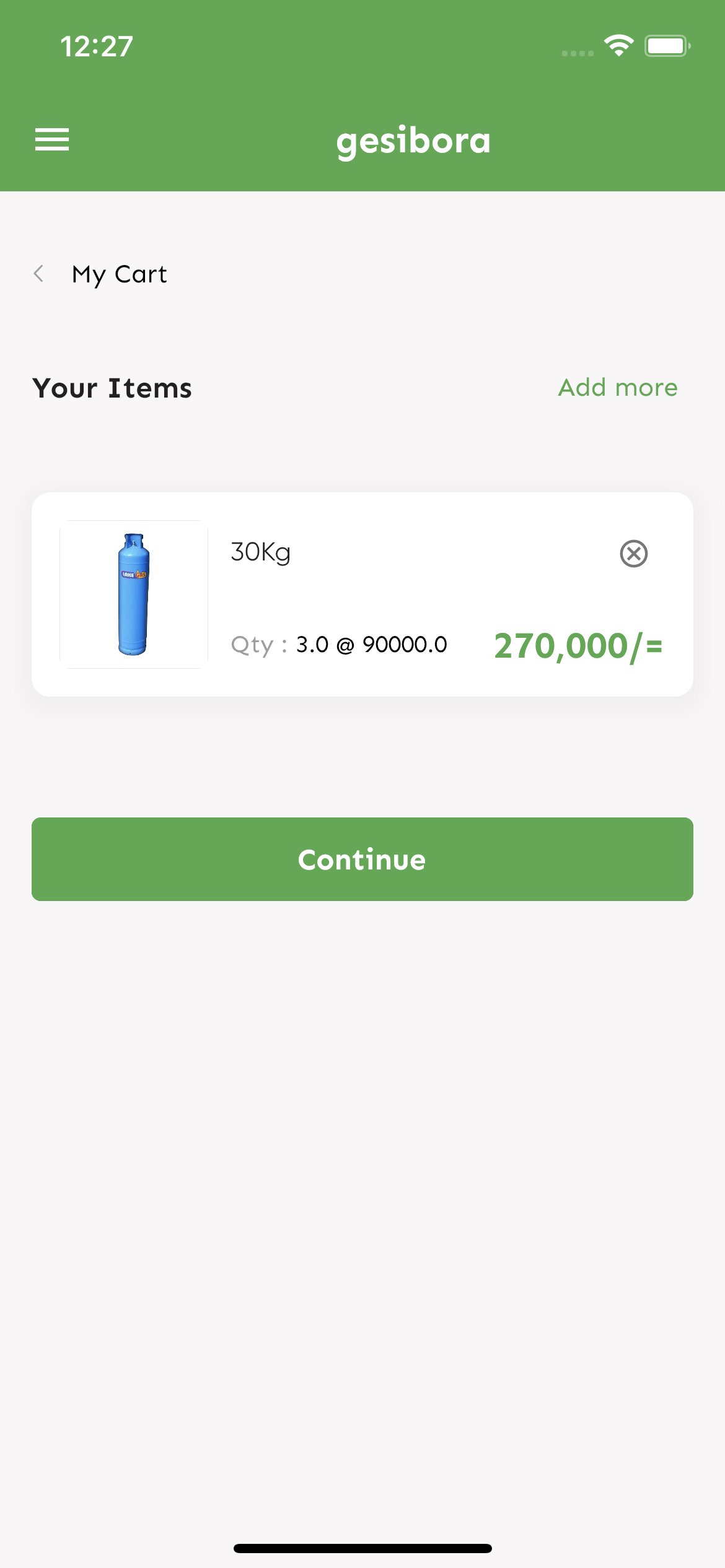Go back from My Cart
Viewport: 725px width, 1568px height.
[x=39, y=274]
